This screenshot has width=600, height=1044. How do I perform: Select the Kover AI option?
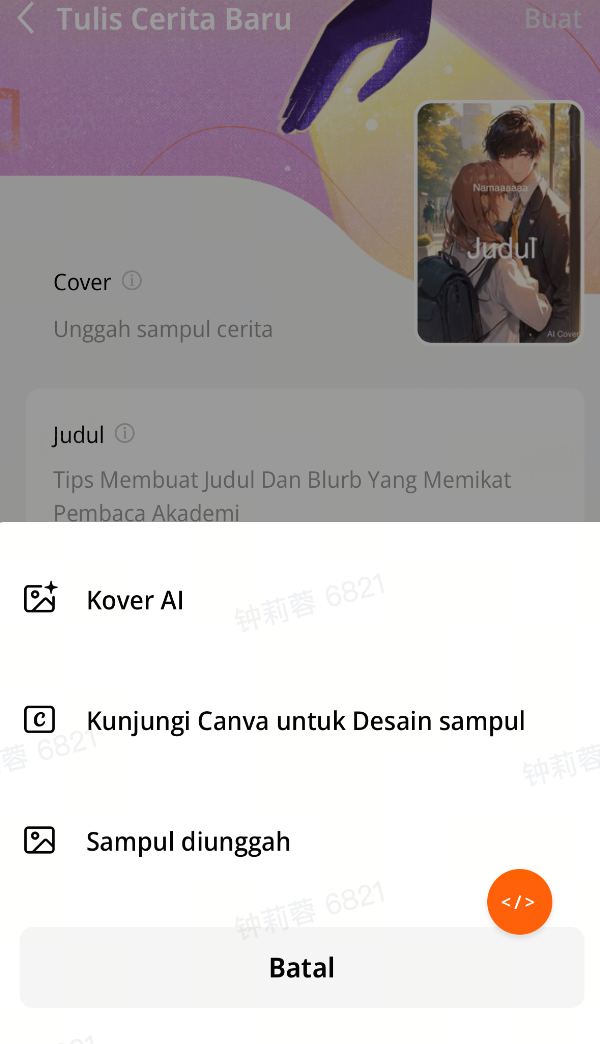135,600
